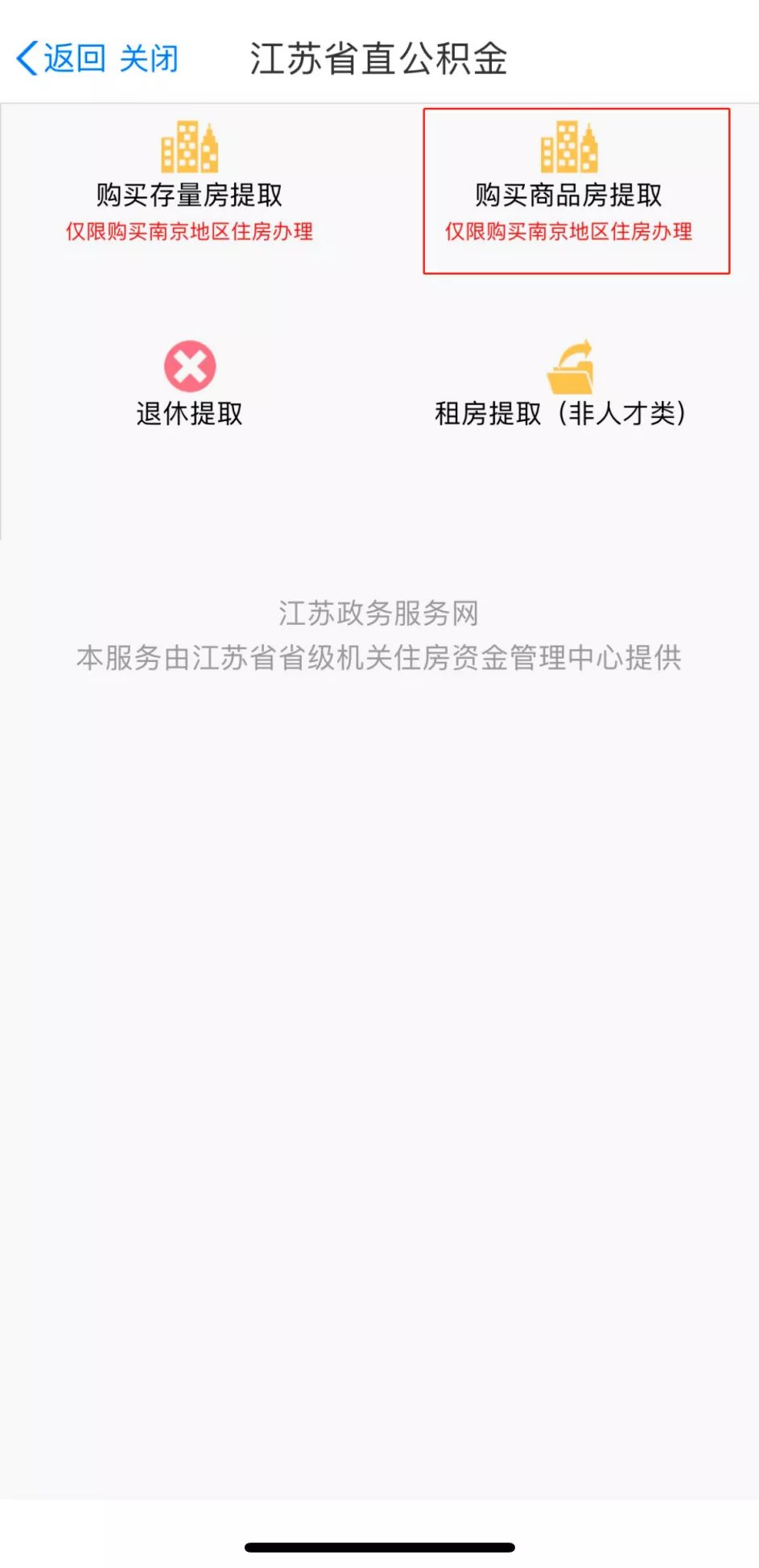The width and height of the screenshot is (759, 1568).
Task: Select 购买商品房提取 option
Action: (x=568, y=183)
